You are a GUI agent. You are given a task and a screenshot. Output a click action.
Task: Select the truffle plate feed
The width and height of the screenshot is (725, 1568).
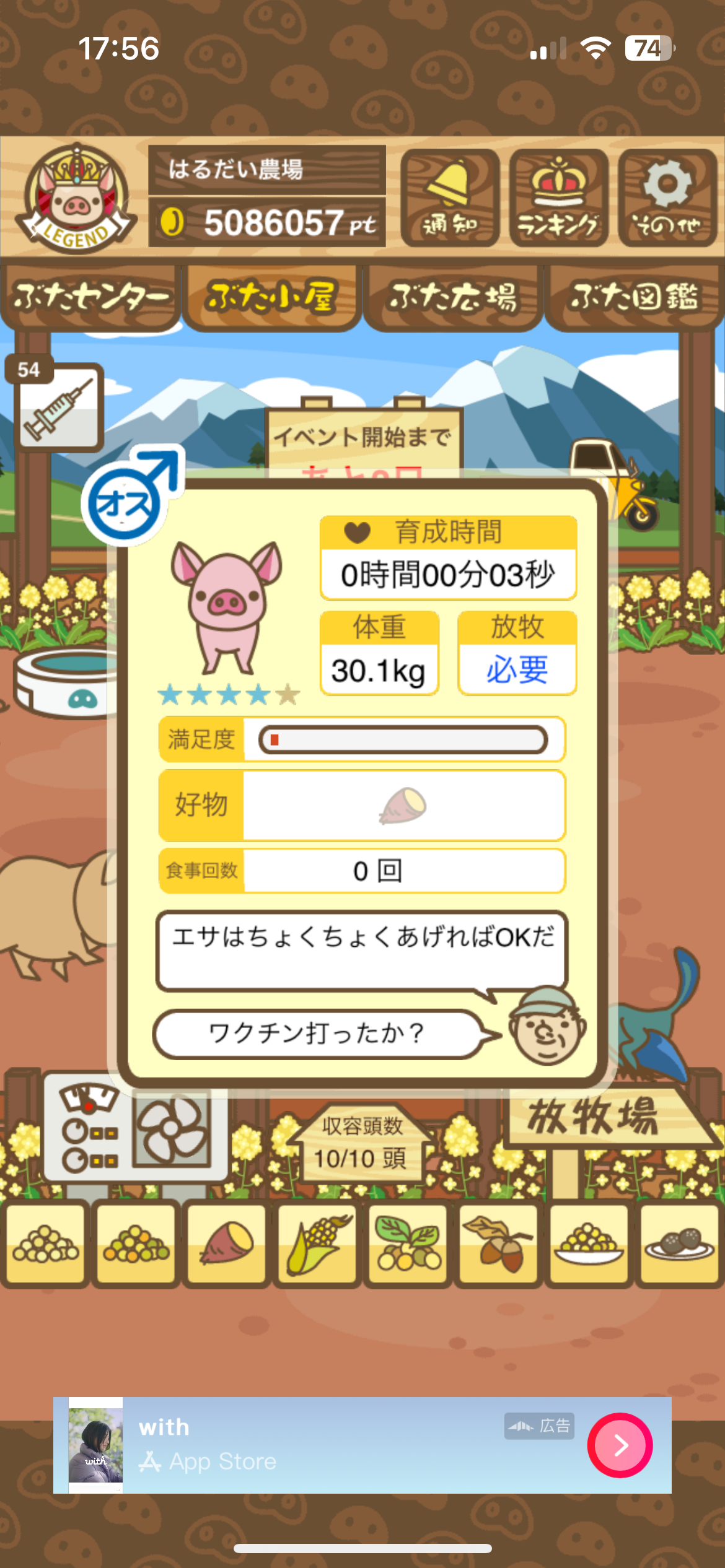[x=679, y=1243]
